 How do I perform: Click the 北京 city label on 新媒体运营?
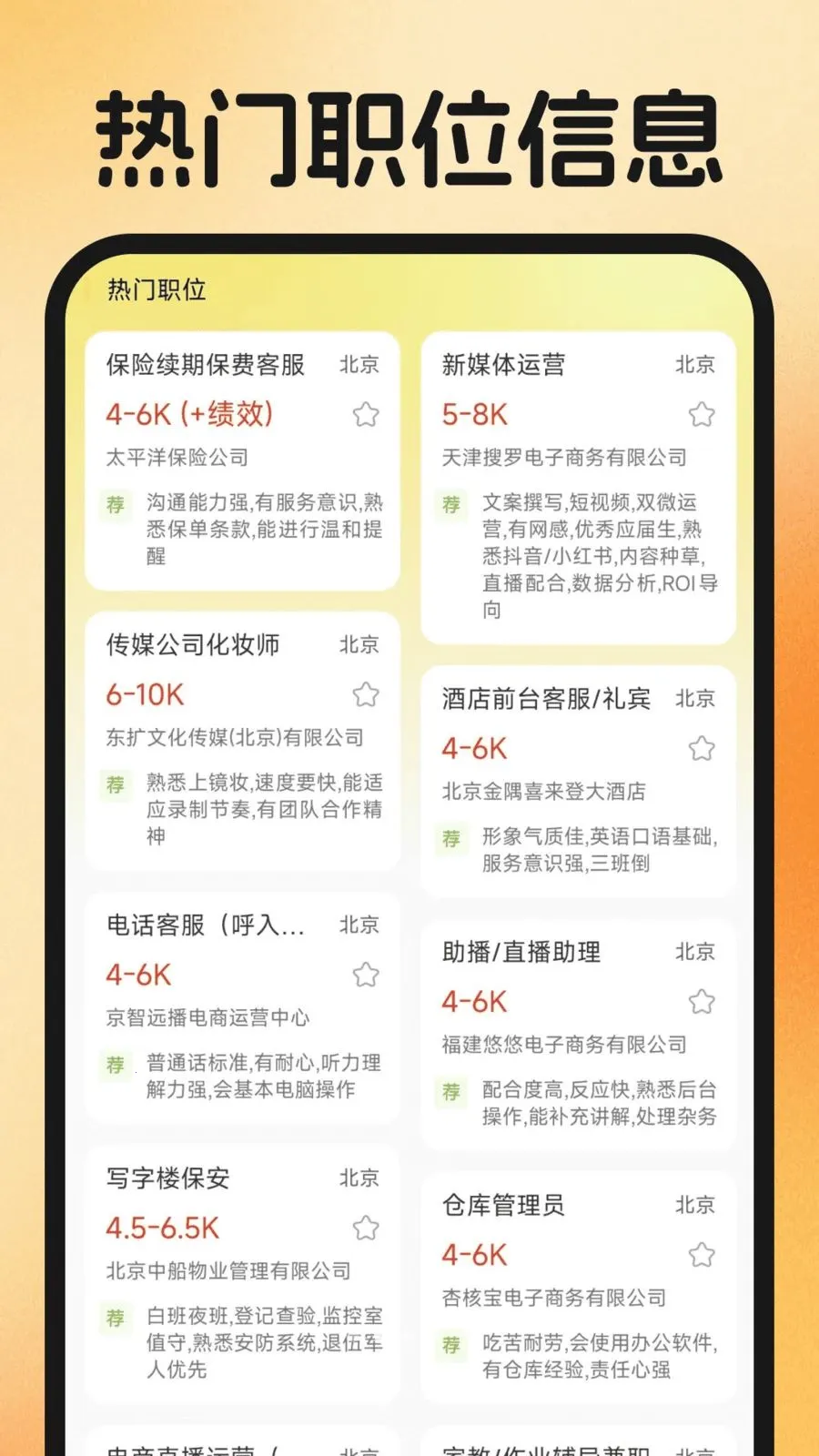point(696,365)
